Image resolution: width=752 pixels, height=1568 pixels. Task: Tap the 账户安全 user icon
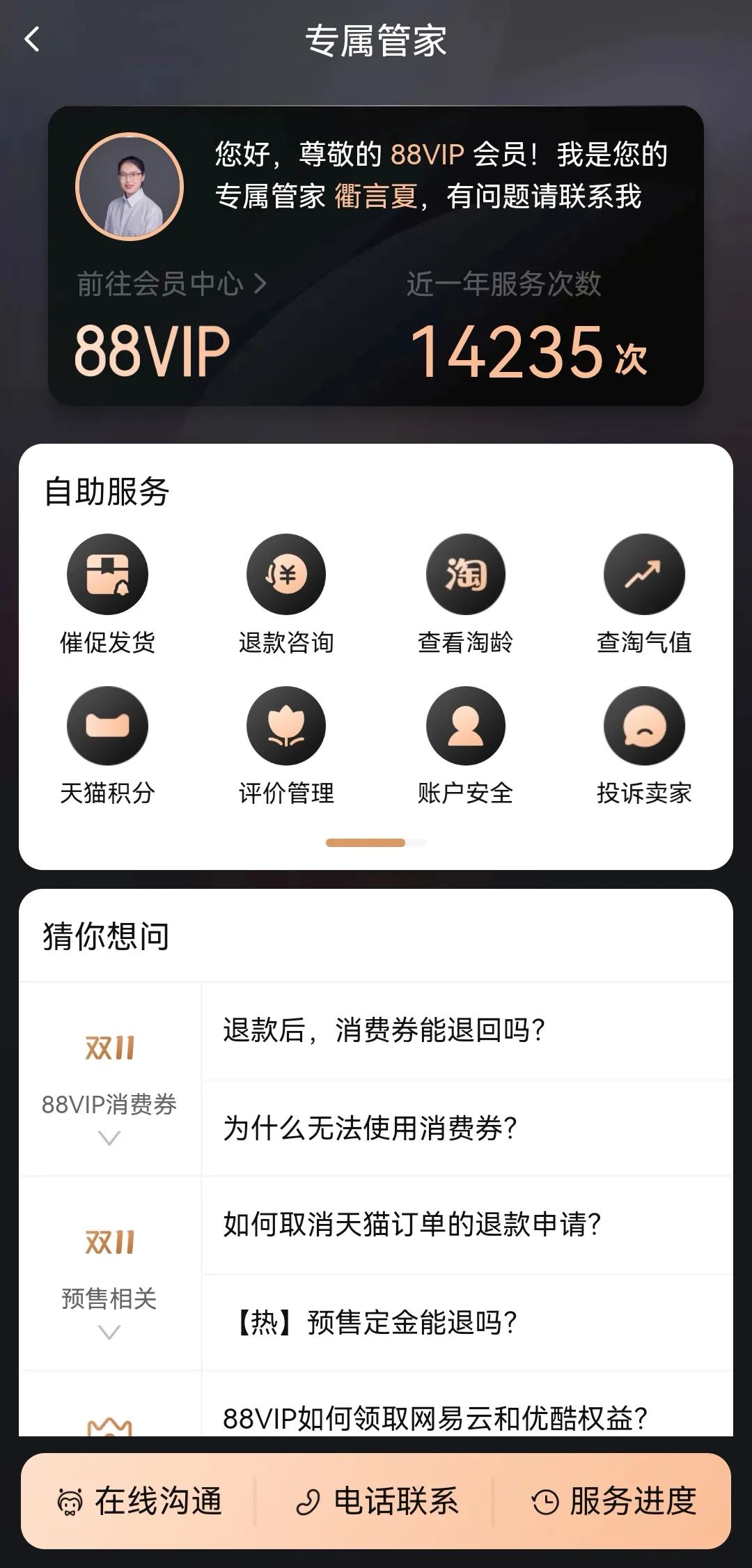465,726
